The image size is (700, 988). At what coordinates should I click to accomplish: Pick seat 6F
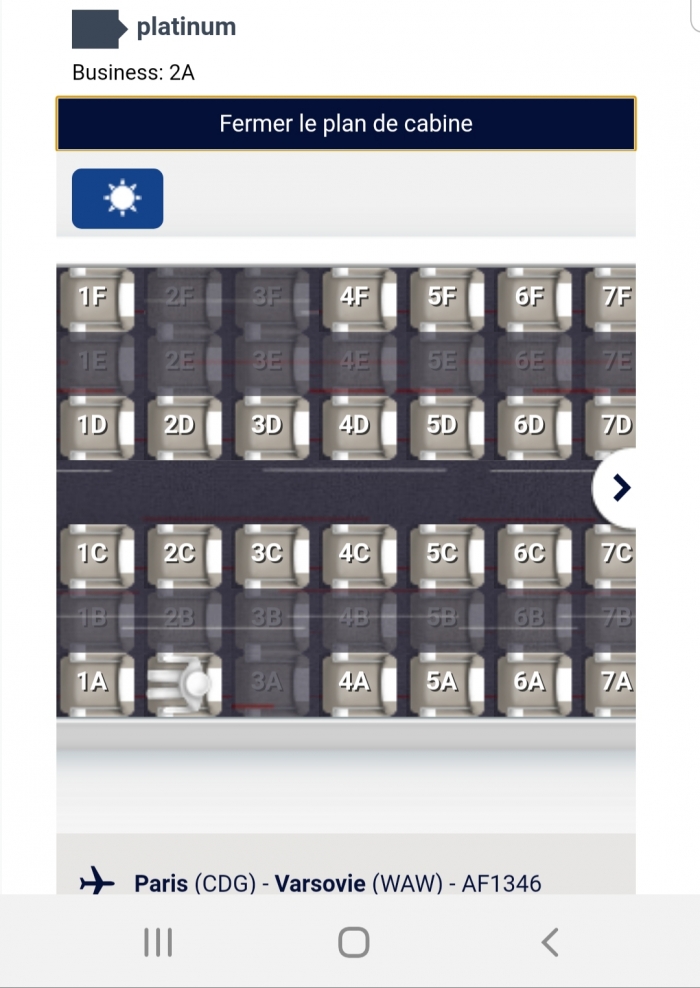tap(531, 297)
